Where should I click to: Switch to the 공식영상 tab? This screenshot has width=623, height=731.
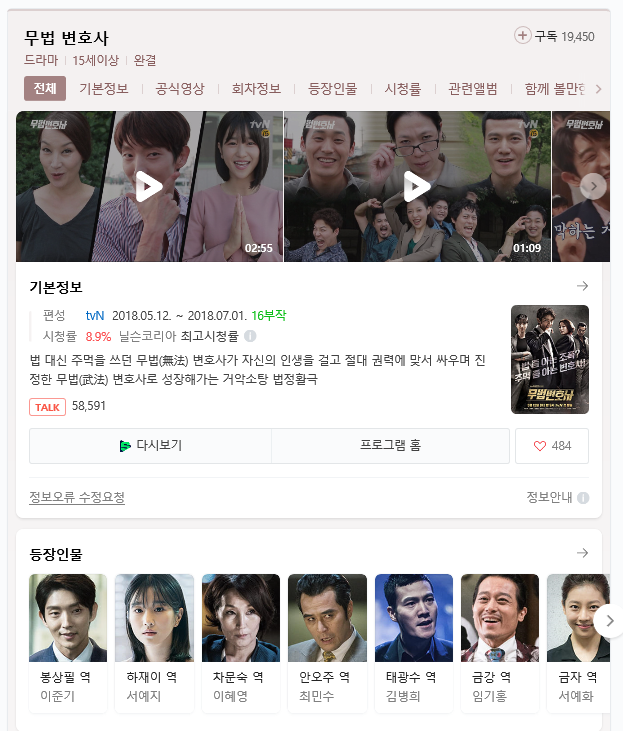click(180, 89)
